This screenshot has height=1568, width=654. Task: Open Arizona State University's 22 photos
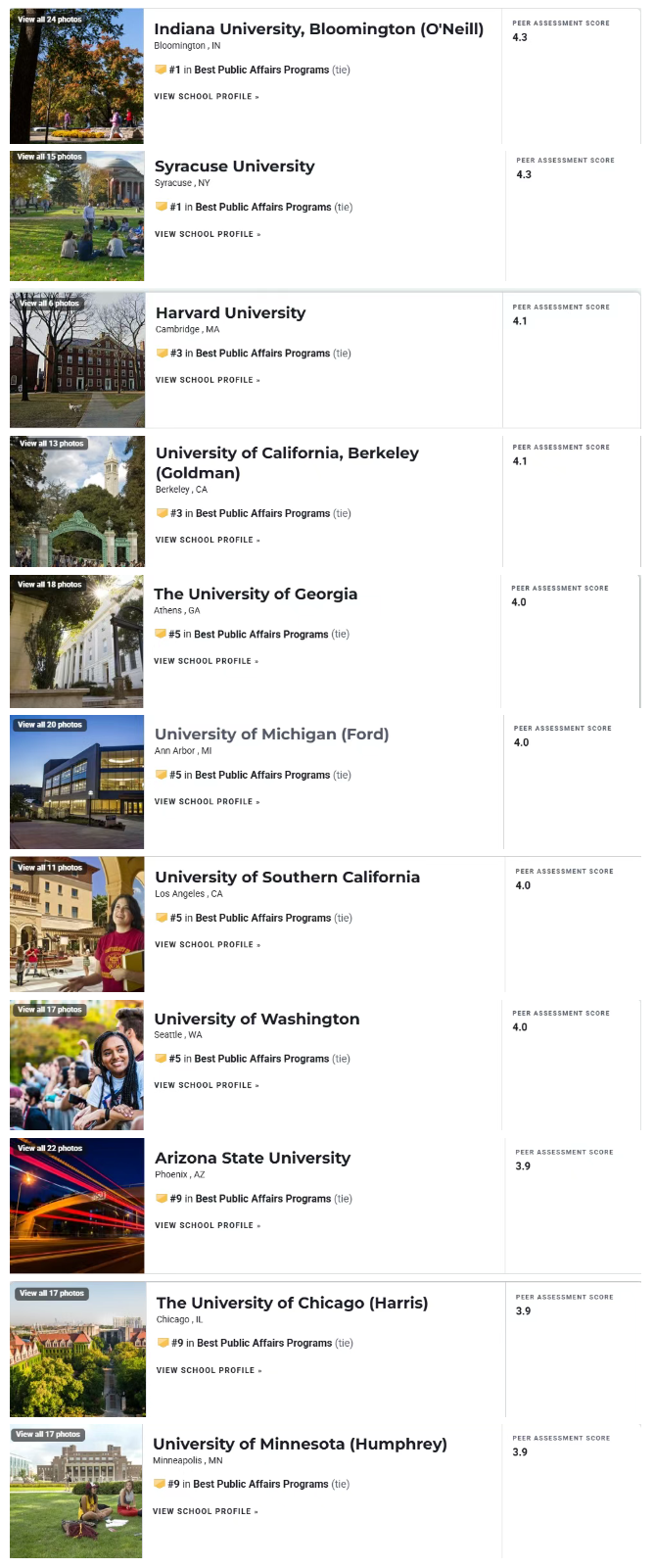tap(50, 1148)
